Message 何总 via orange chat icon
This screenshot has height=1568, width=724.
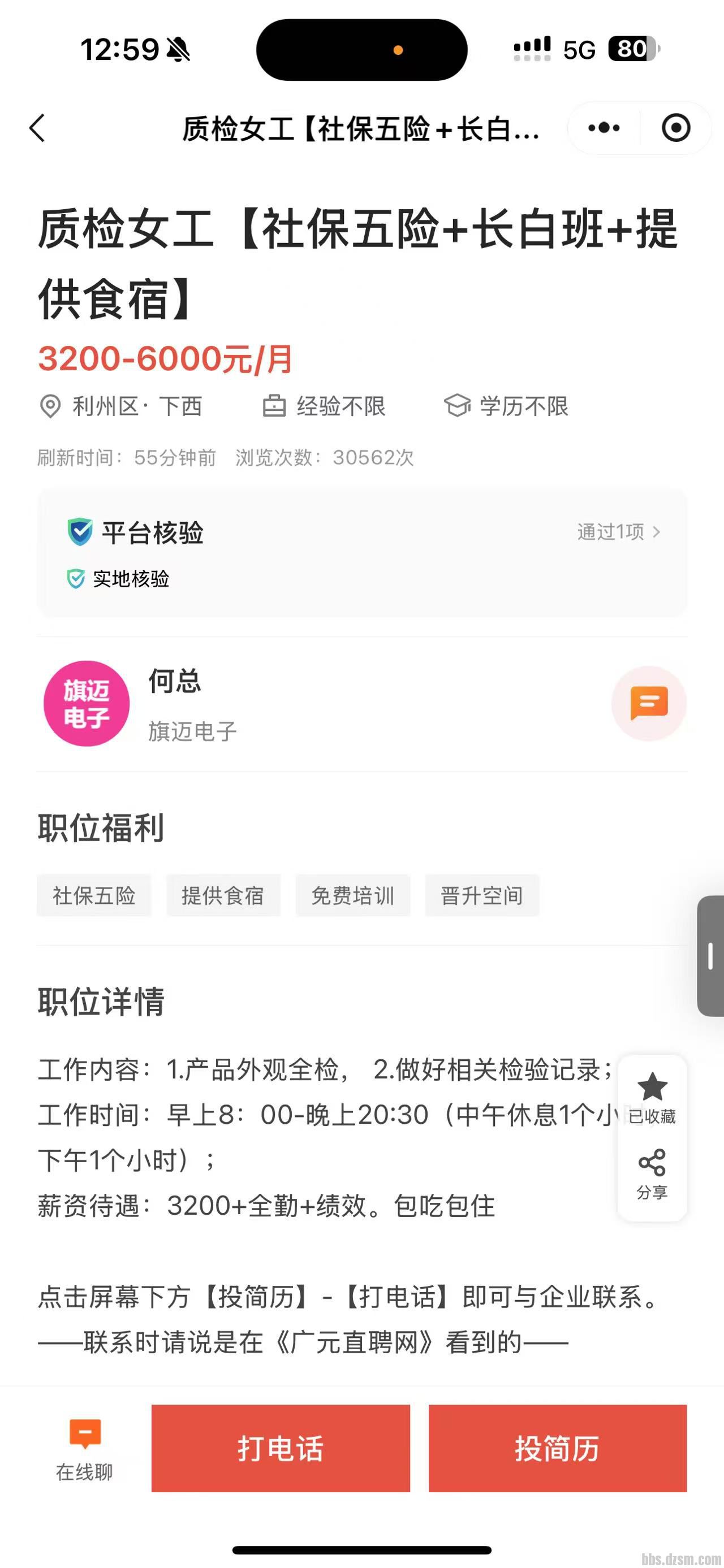(649, 703)
